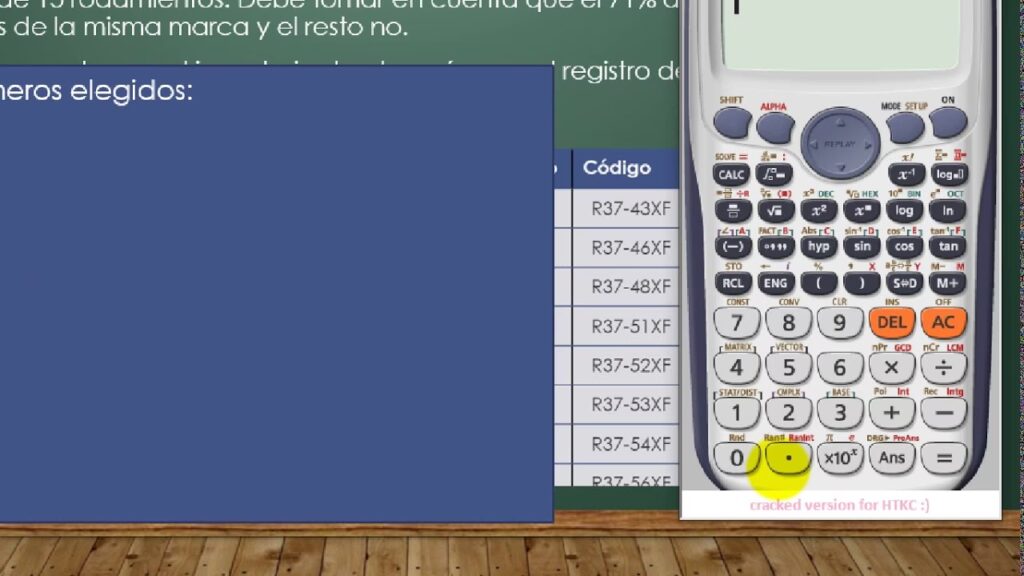The image size is (1024, 576).
Task: Tap the sin function key
Action: (x=861, y=246)
